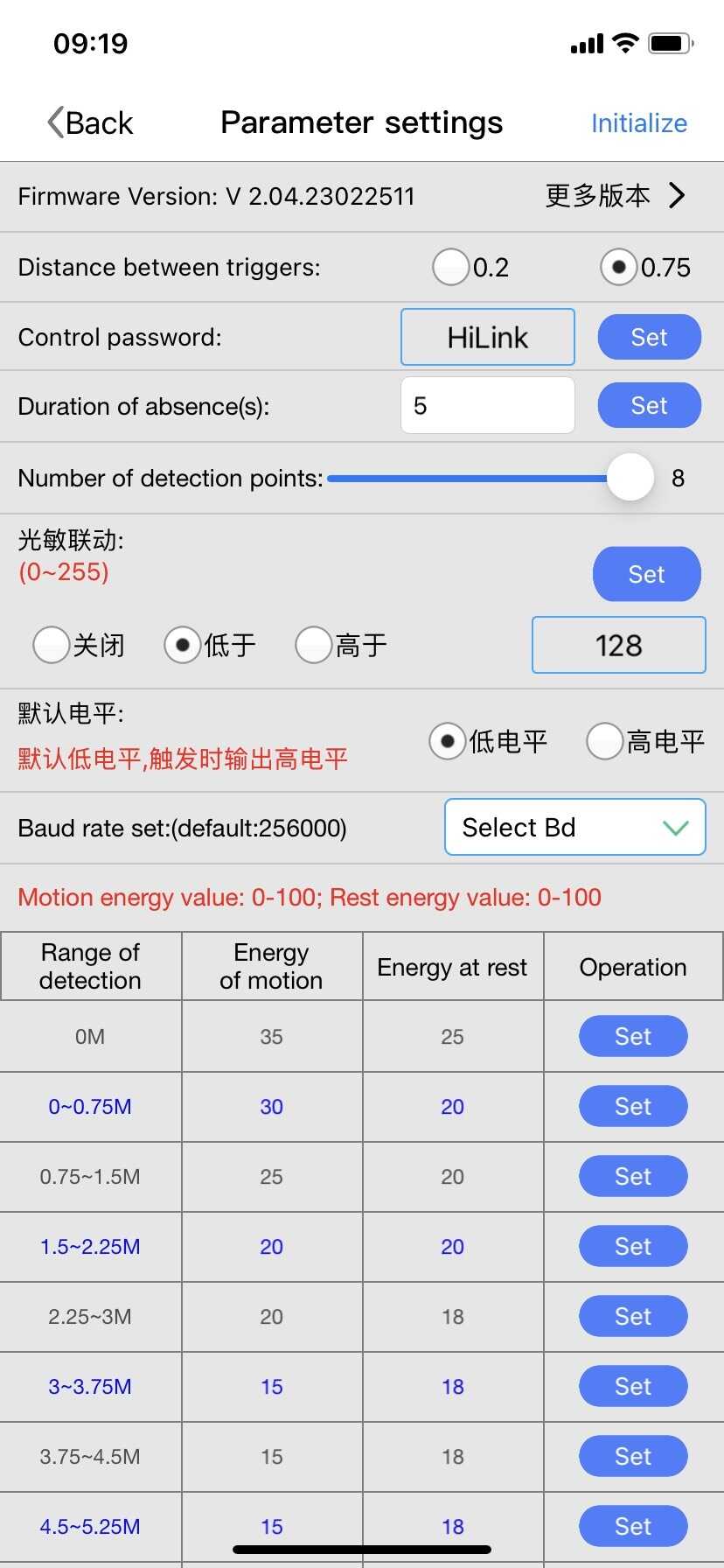Set energy for 3~3.75M range
This screenshot has width=724, height=1568.
(633, 1386)
